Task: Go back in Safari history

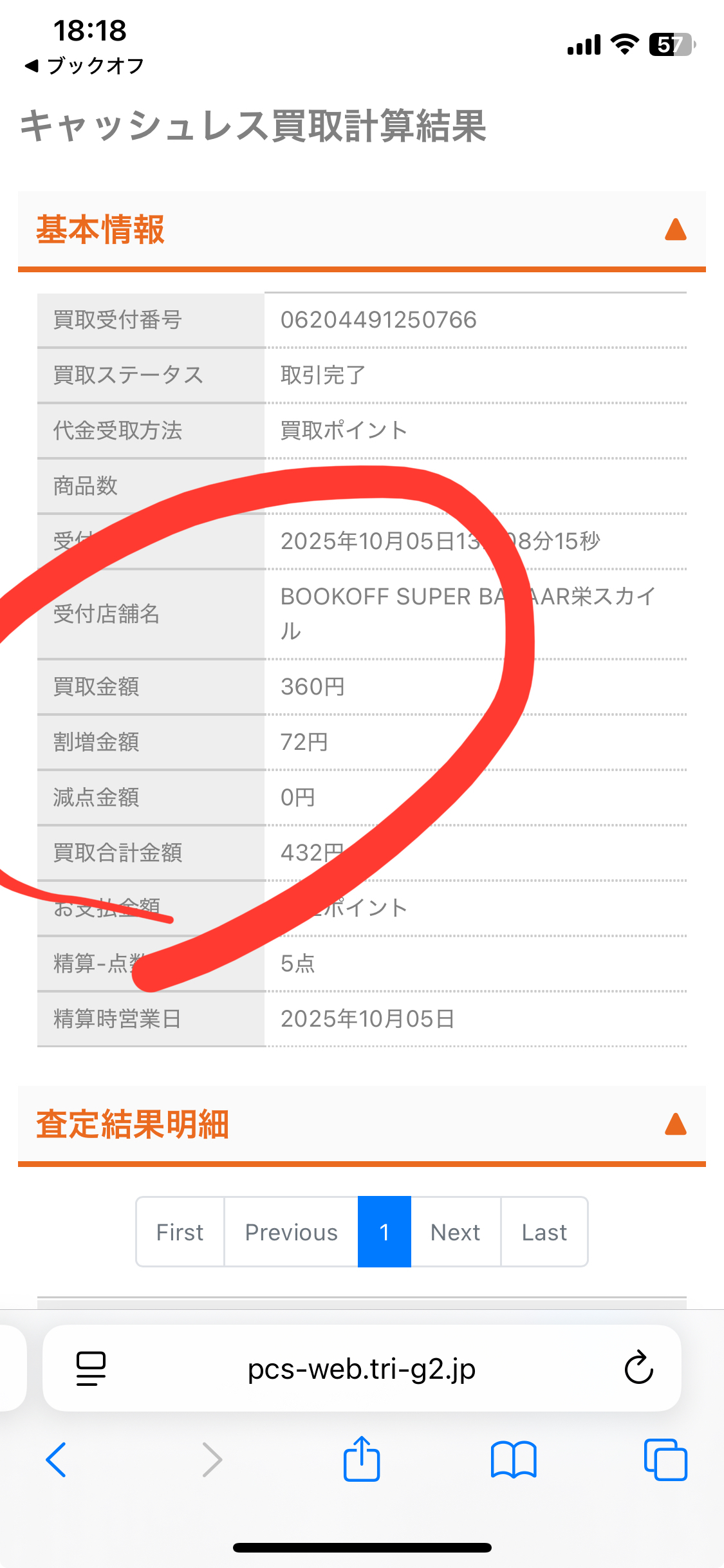Action: [x=57, y=1460]
